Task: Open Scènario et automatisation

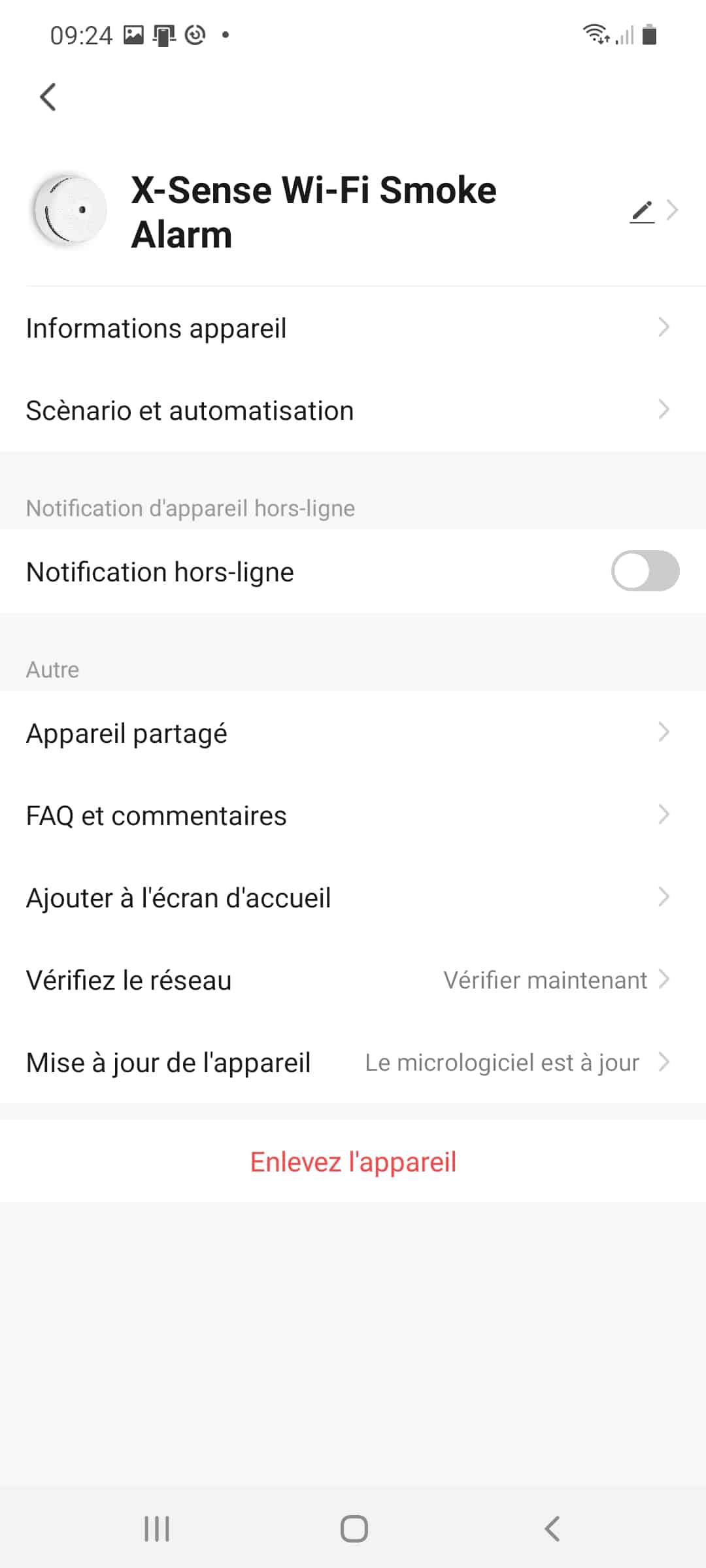Action: [353, 410]
